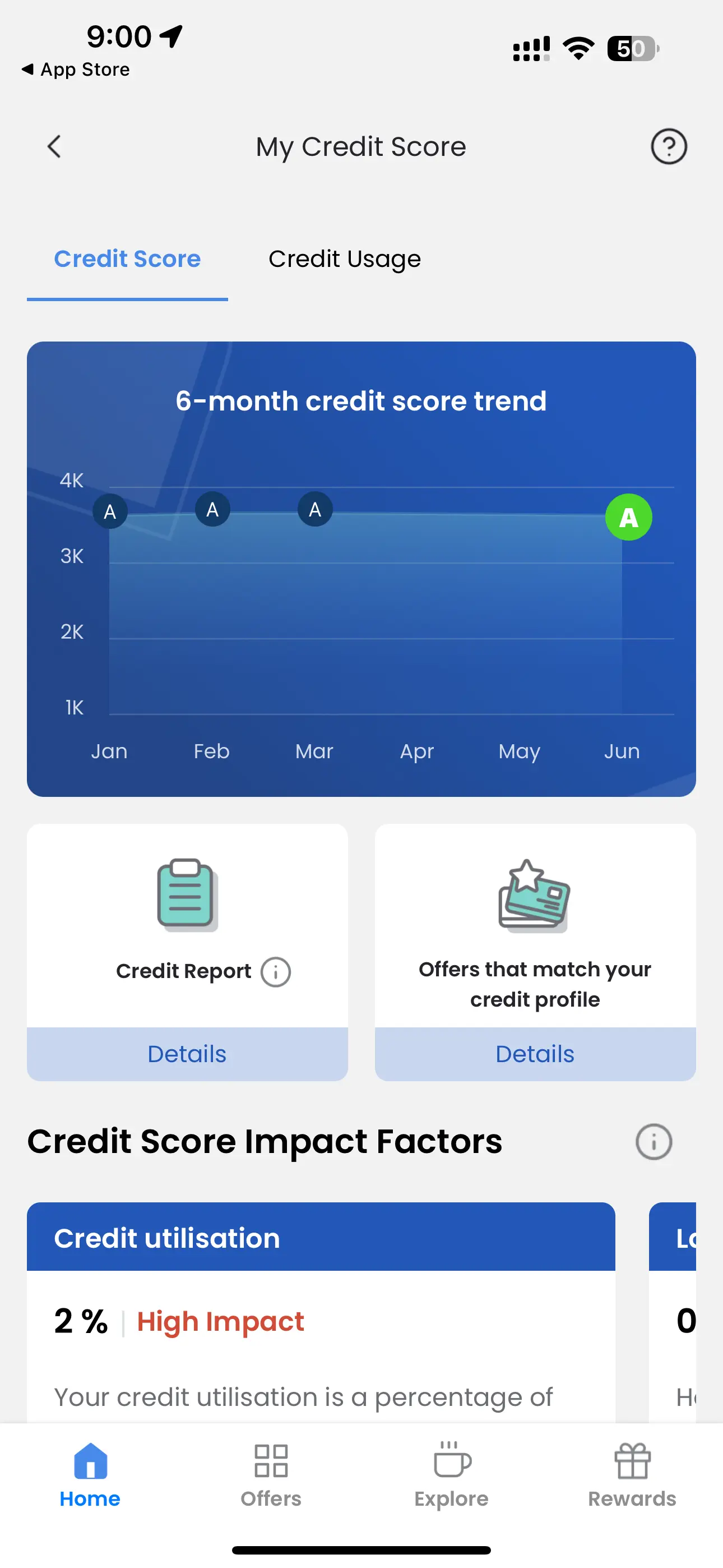Open the Rewards tab
Viewport: 723px width, 1568px height.
pyautogui.click(x=632, y=1475)
